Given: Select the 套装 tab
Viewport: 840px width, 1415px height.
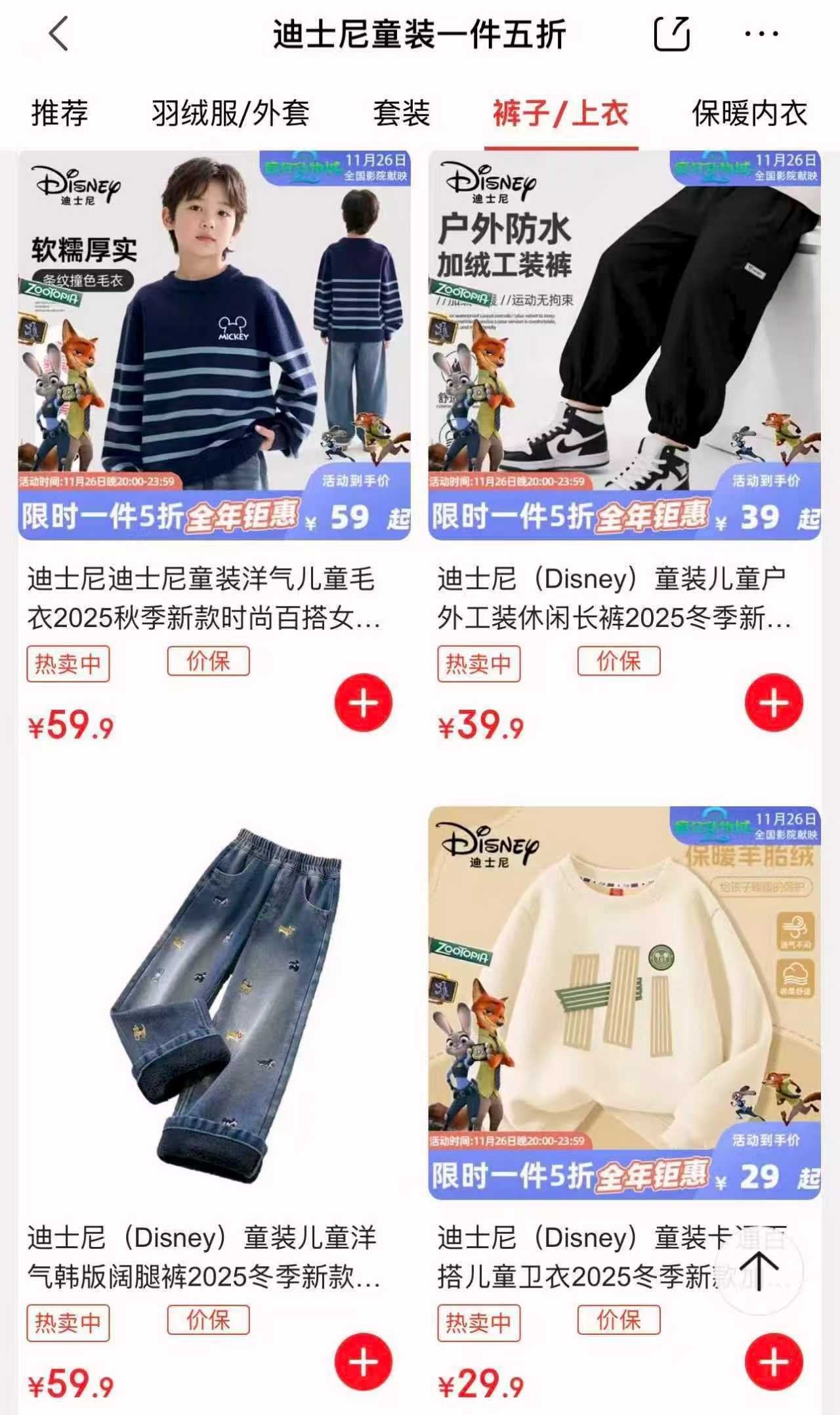Looking at the screenshot, I should click(401, 114).
